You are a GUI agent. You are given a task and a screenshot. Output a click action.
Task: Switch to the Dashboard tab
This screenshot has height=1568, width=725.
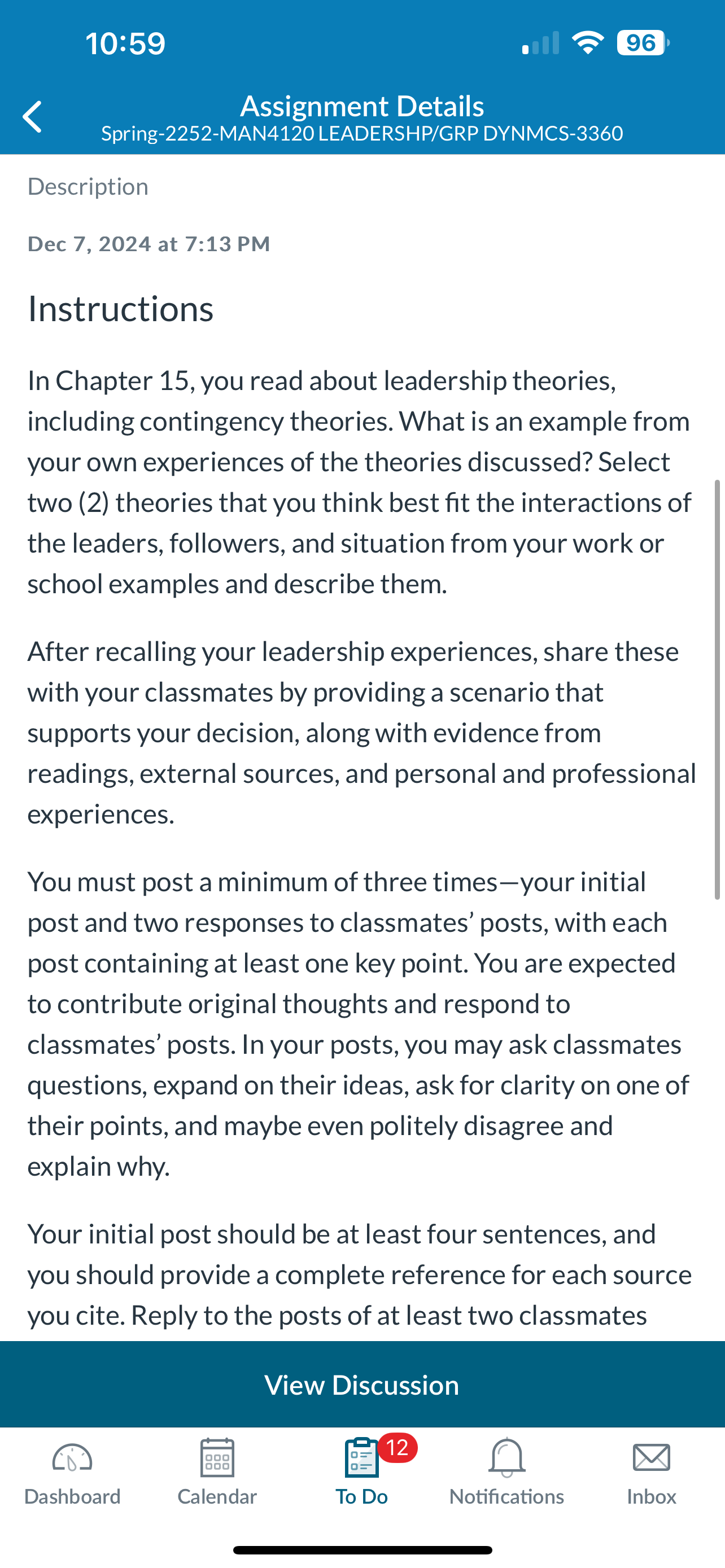click(72, 1472)
